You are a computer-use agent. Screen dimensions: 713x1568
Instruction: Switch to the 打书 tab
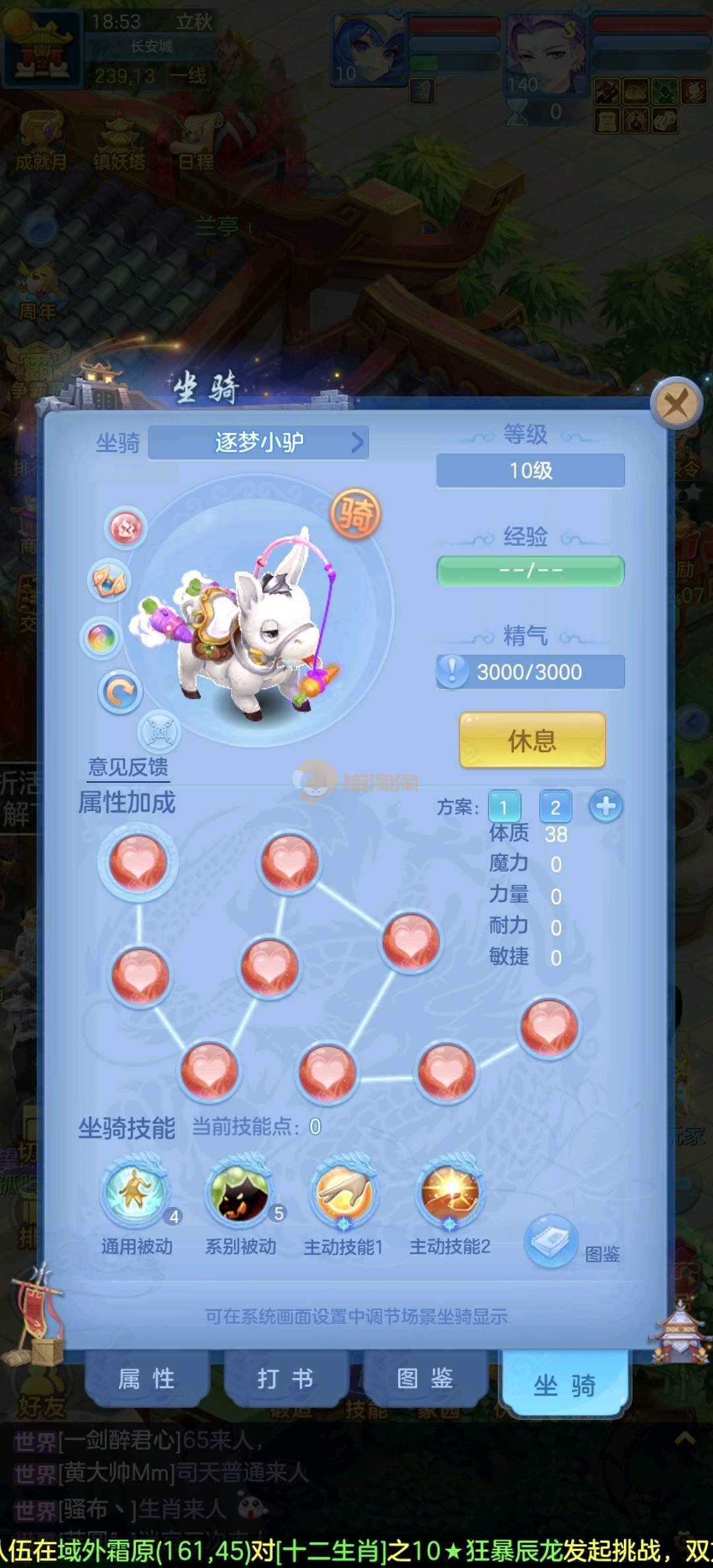(285, 1378)
